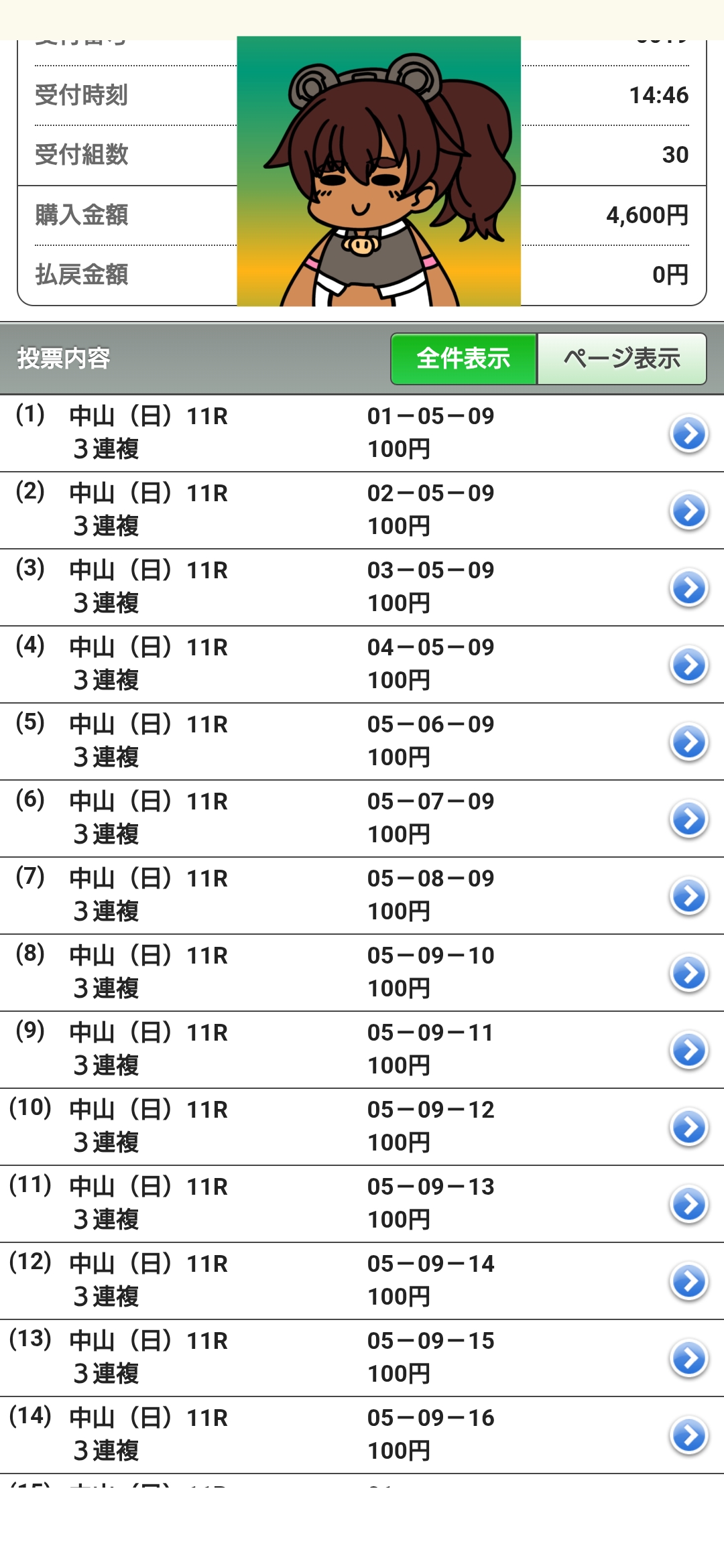Screen dimensions: 724x1568
Task: Open the 05-08-09 entry
Action: point(688,896)
